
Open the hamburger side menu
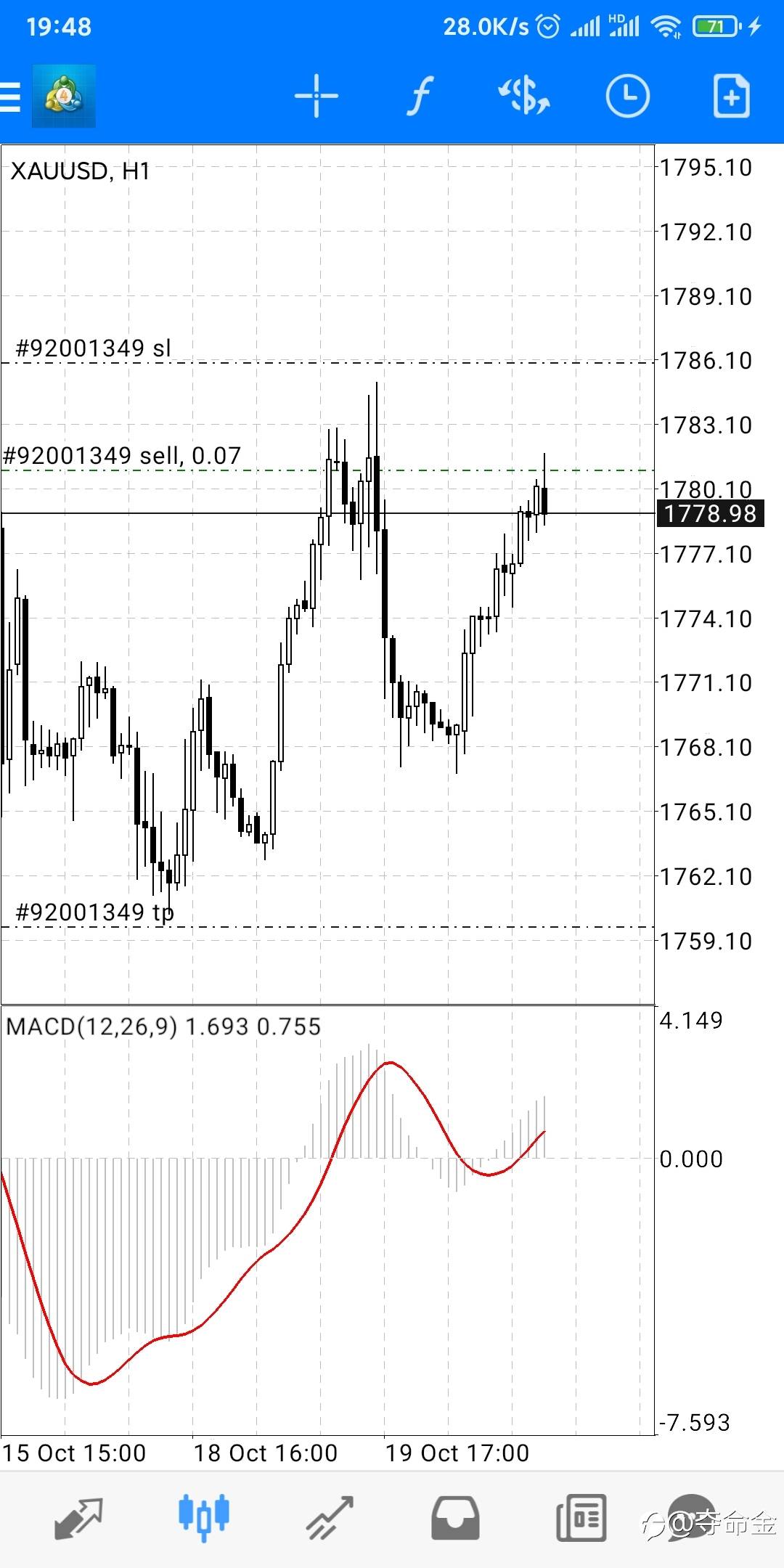(x=10, y=97)
